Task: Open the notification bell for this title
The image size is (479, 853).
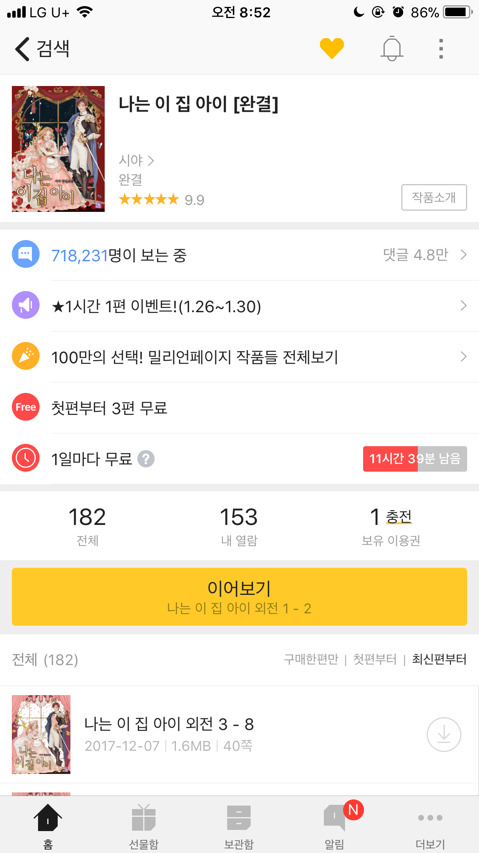Action: point(391,49)
